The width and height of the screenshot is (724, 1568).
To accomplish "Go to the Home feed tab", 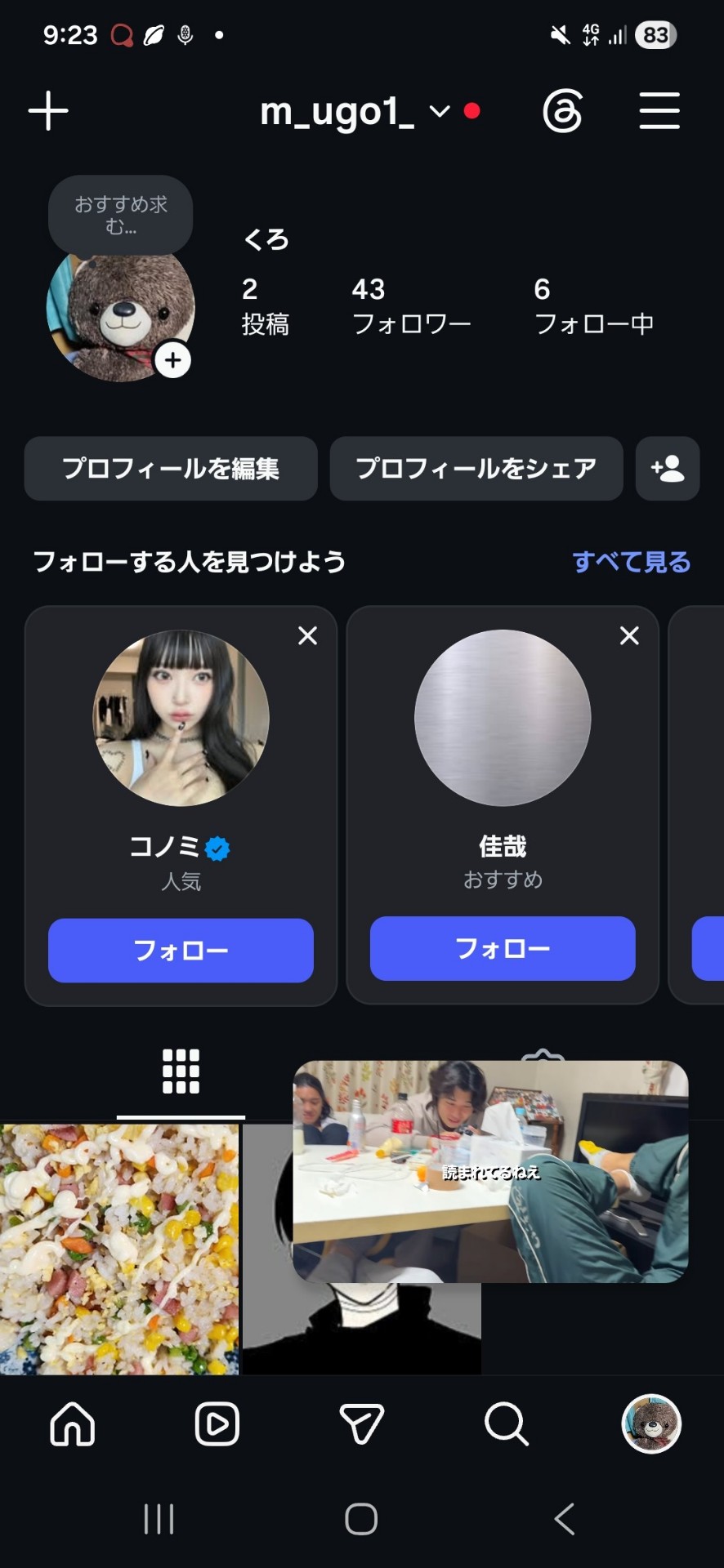I will (73, 1424).
